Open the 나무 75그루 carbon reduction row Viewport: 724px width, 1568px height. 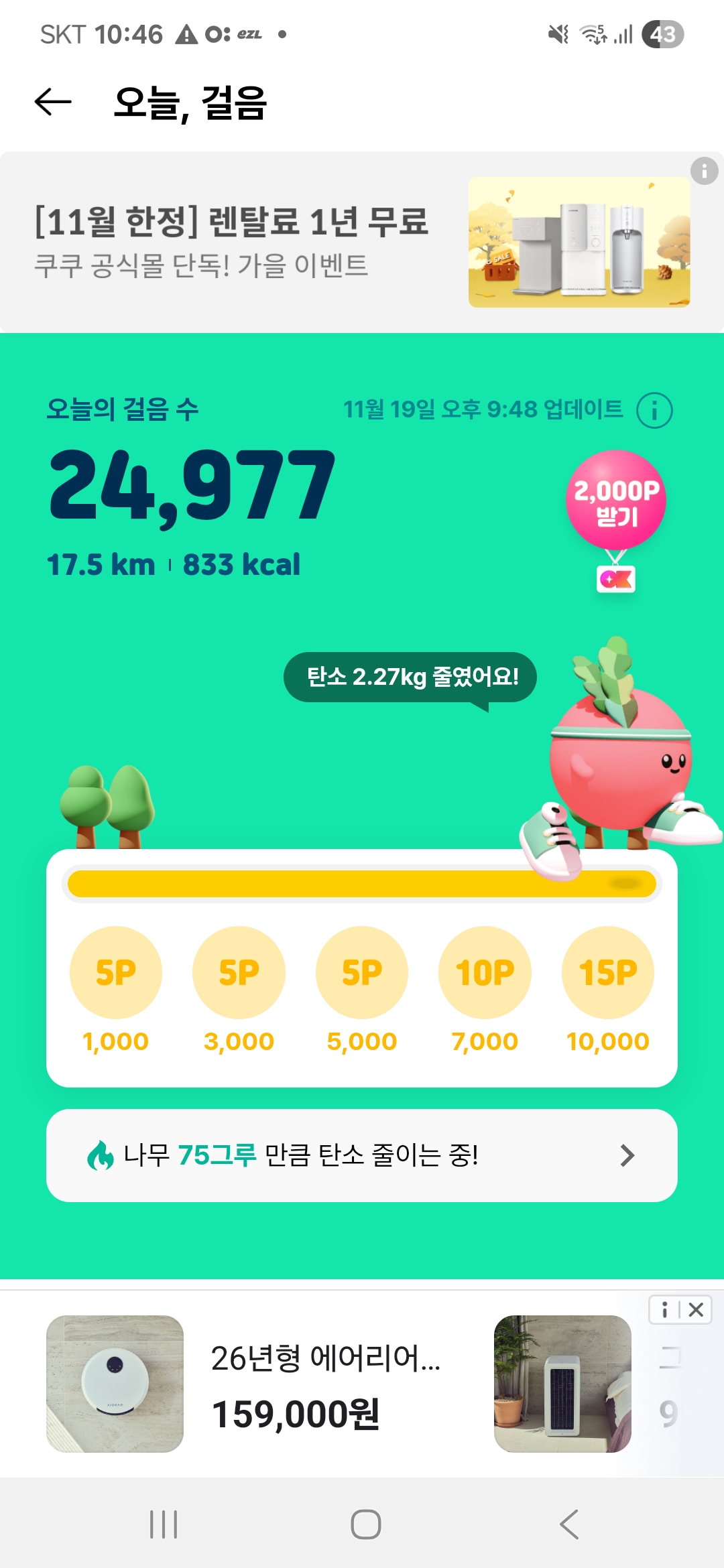(x=362, y=1155)
